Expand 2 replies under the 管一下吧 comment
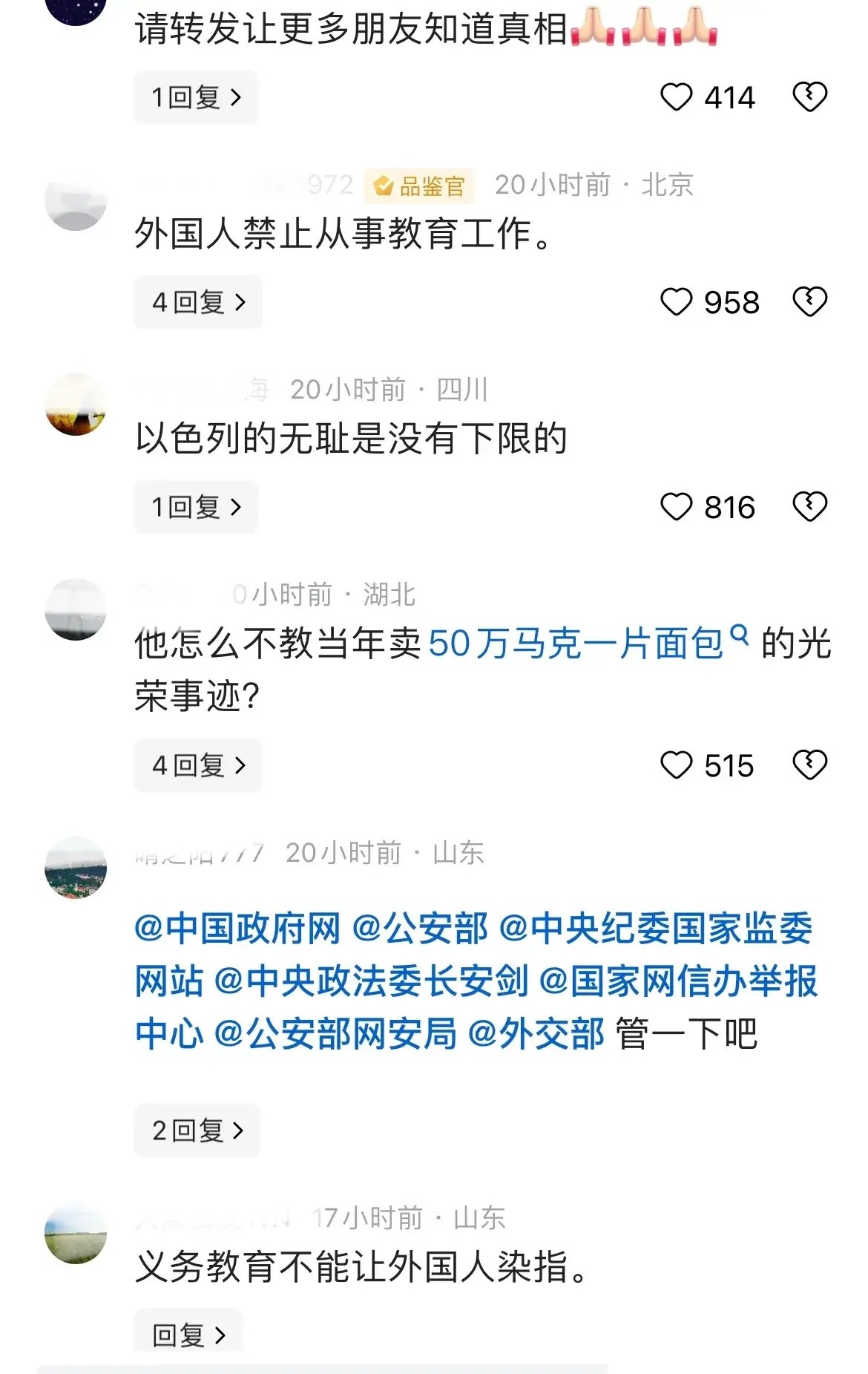The width and height of the screenshot is (868, 1374). (197, 1131)
